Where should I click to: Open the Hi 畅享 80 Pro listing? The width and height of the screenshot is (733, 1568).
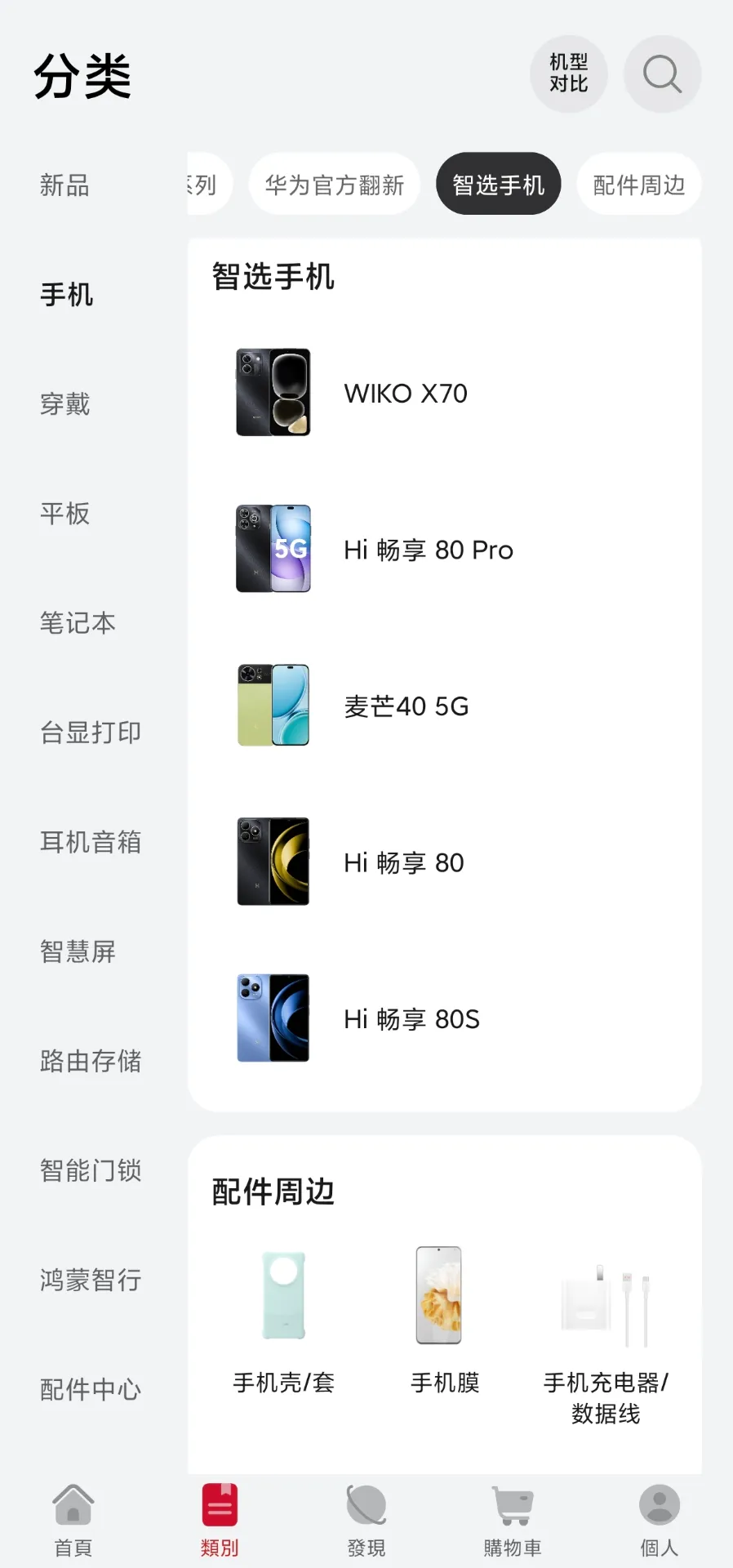pyautogui.click(x=428, y=550)
